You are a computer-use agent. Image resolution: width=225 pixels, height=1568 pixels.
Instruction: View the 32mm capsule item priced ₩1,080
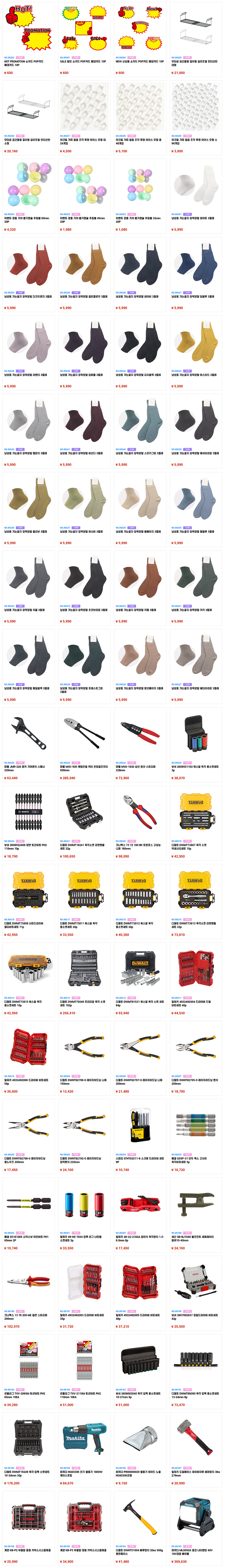click(x=140, y=185)
